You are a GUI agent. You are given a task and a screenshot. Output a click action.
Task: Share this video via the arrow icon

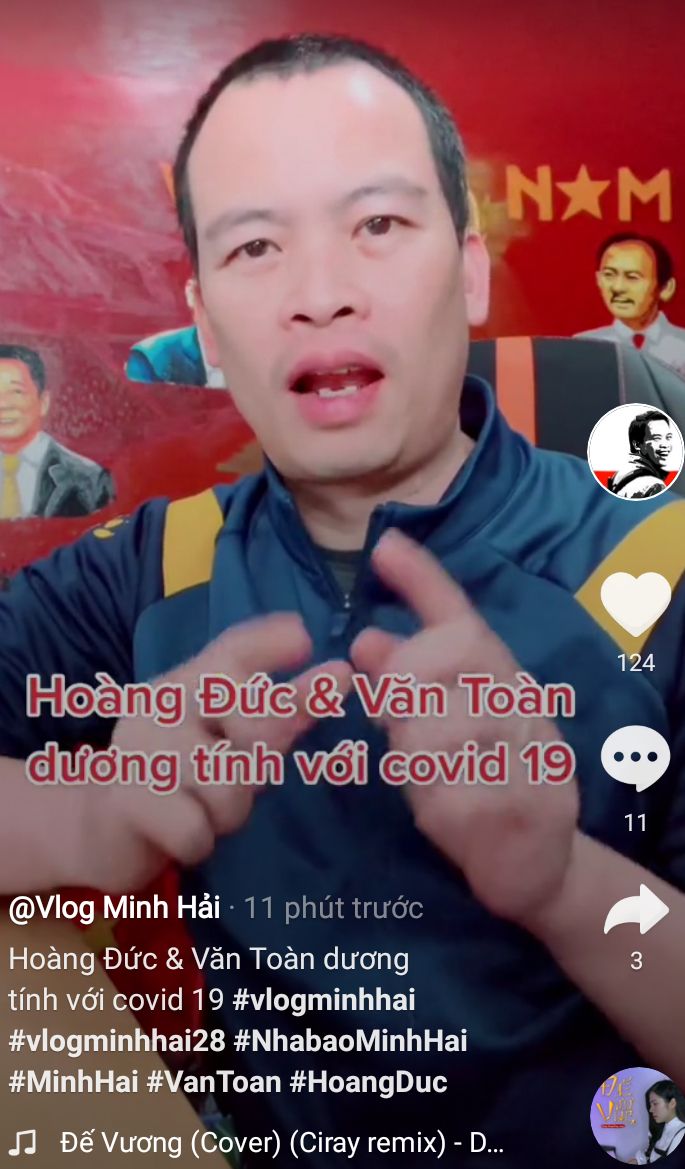point(636,910)
